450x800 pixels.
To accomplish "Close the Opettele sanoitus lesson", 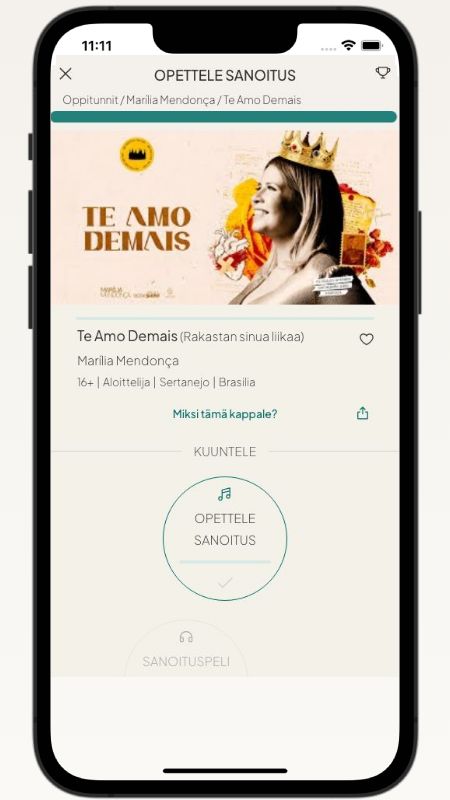I will point(65,74).
